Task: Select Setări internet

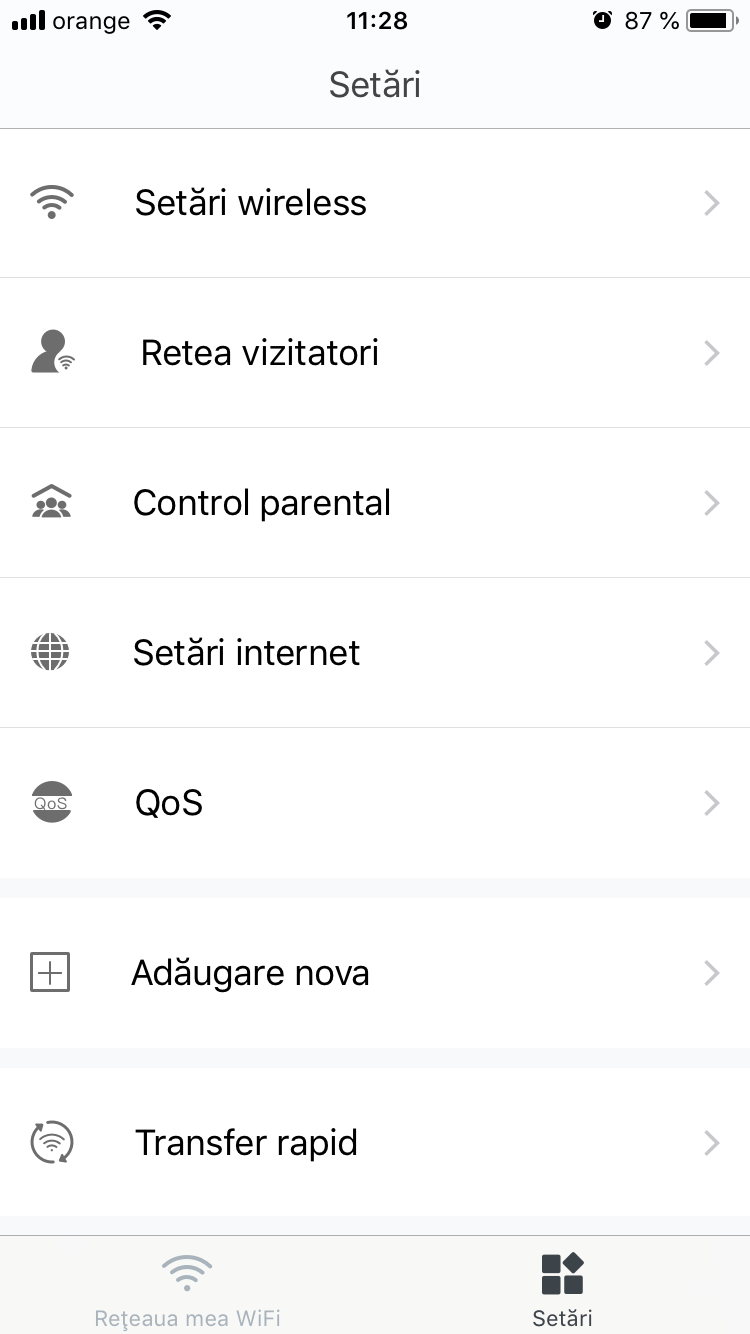Action: point(375,653)
